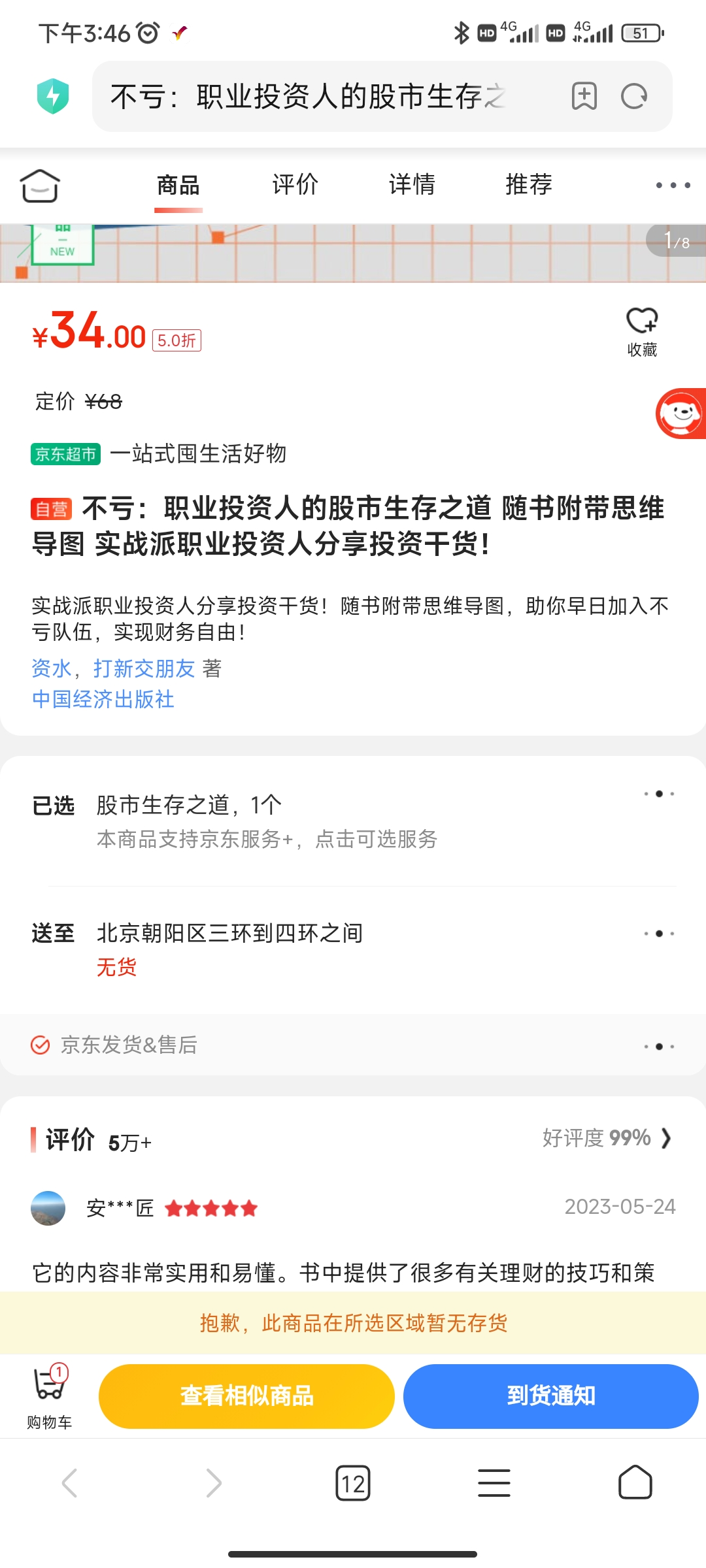706x1568 pixels.
Task: Tap 查看相似商品 button
Action: 246,1396
